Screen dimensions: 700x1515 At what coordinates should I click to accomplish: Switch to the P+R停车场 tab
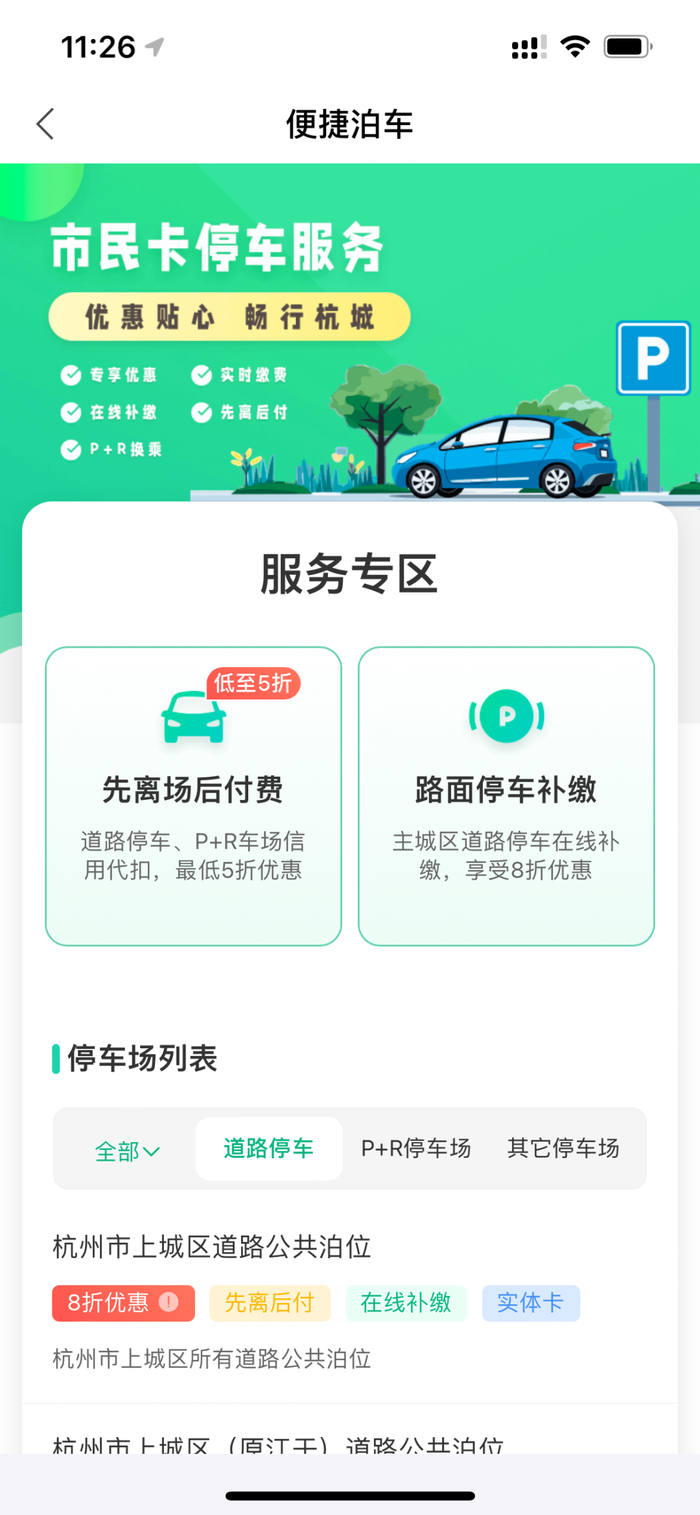coord(416,1148)
